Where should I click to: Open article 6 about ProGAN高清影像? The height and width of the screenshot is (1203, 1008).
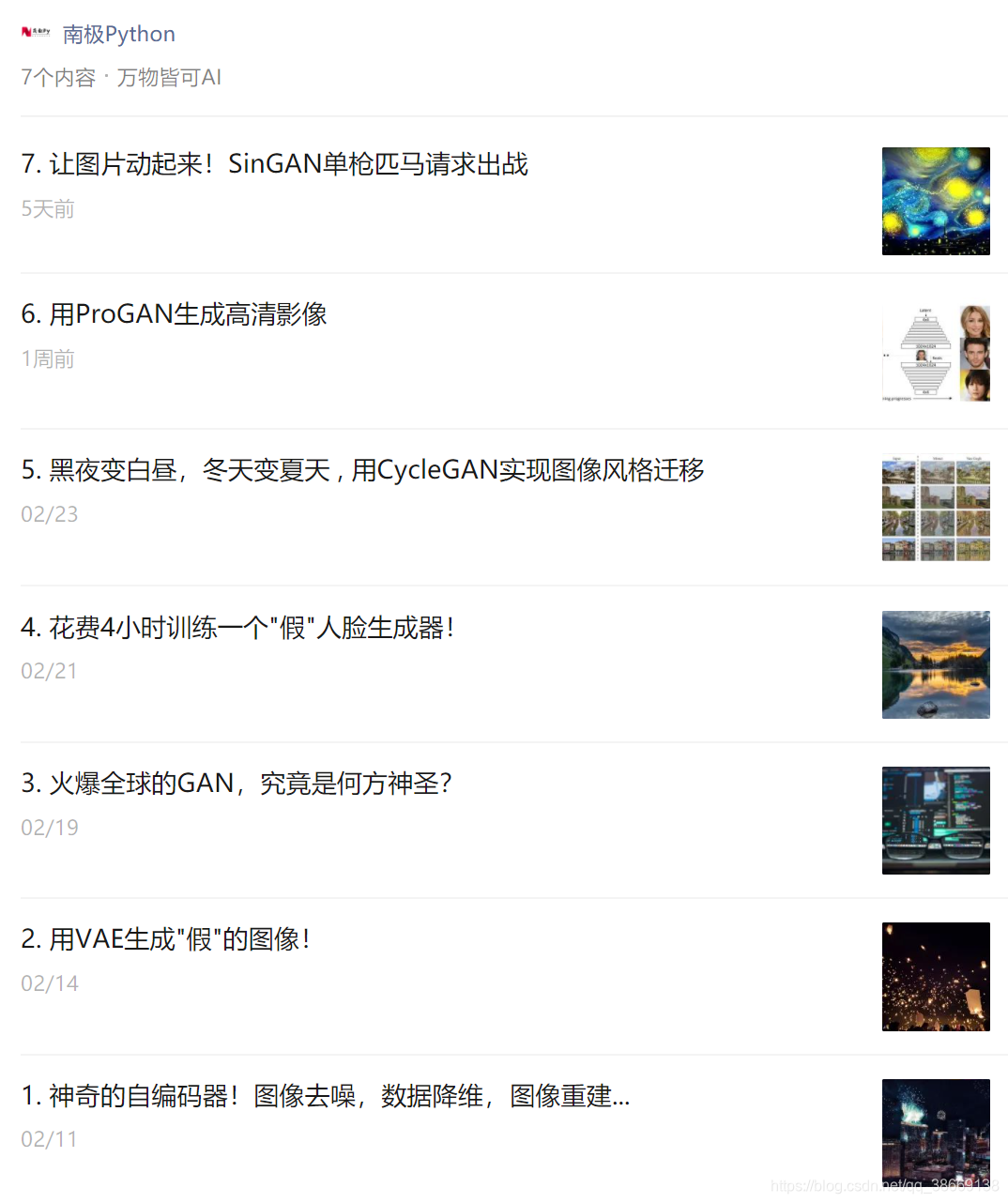(x=174, y=314)
